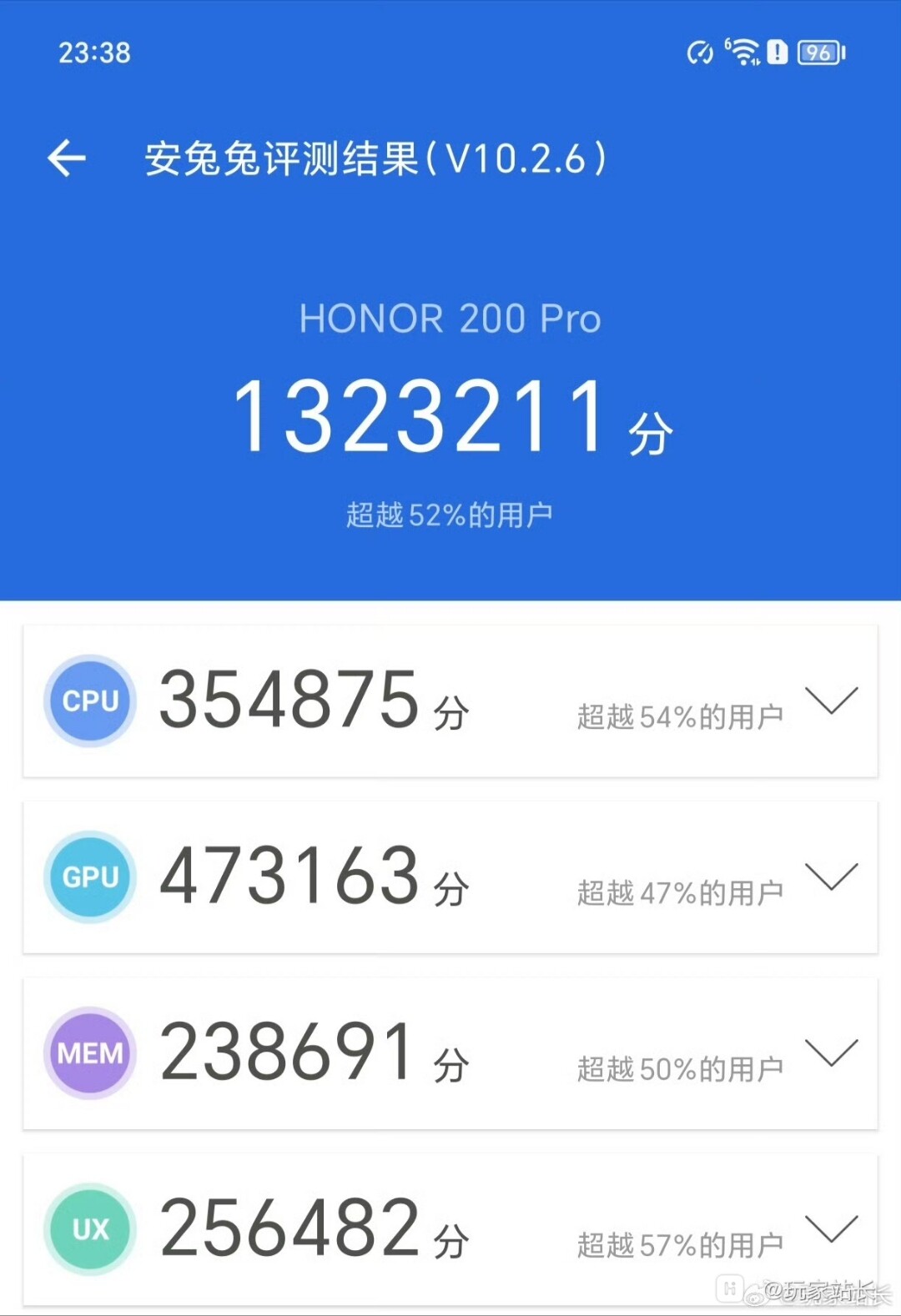Tap the back arrow to exit results
Screen dimensions: 901x1316
click(67, 156)
